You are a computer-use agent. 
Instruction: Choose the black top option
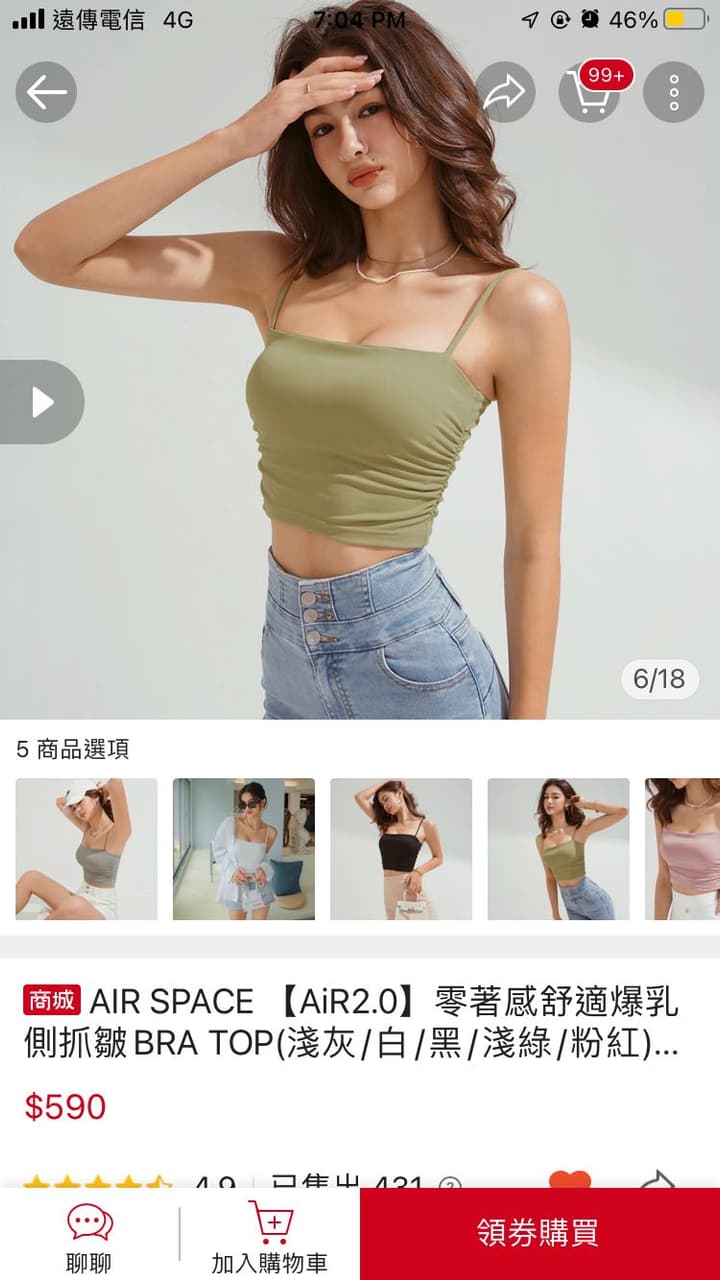coord(401,849)
